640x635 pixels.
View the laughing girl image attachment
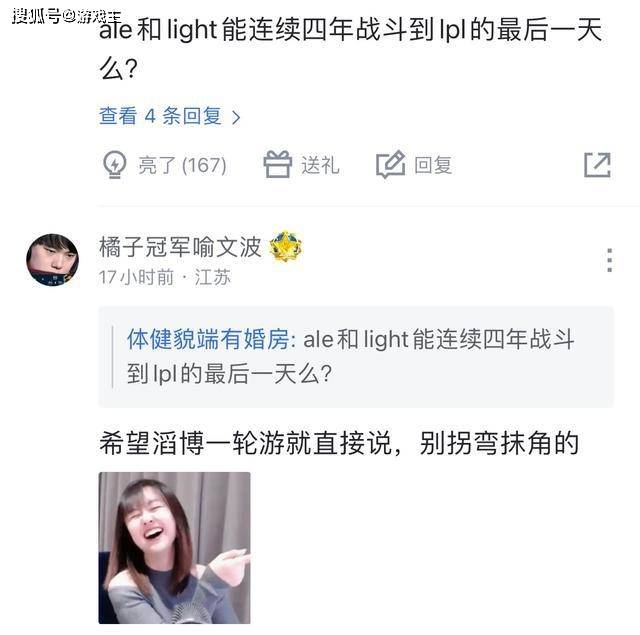tap(174, 548)
